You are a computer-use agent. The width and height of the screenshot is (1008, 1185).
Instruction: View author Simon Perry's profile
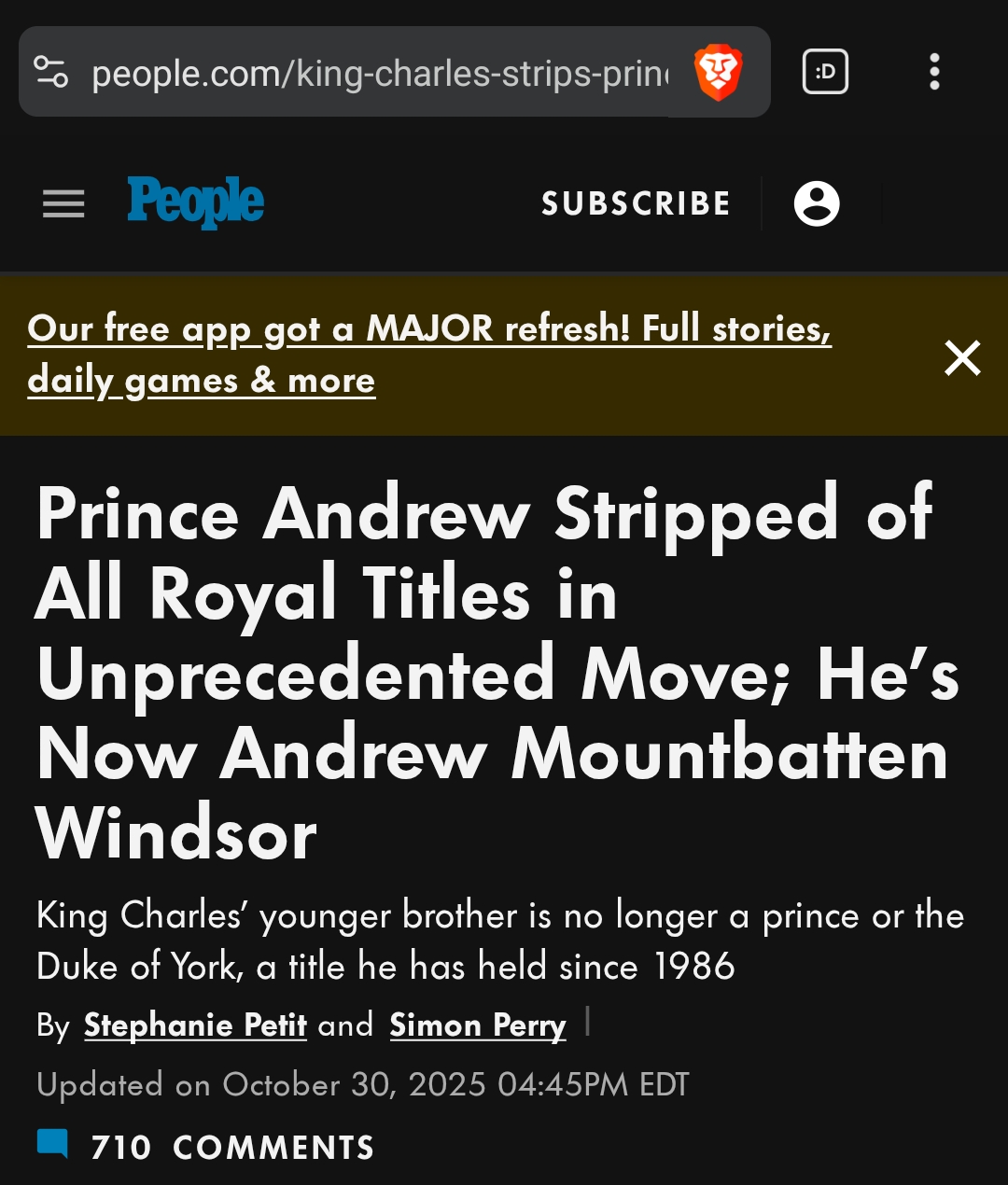pyautogui.click(x=478, y=1025)
